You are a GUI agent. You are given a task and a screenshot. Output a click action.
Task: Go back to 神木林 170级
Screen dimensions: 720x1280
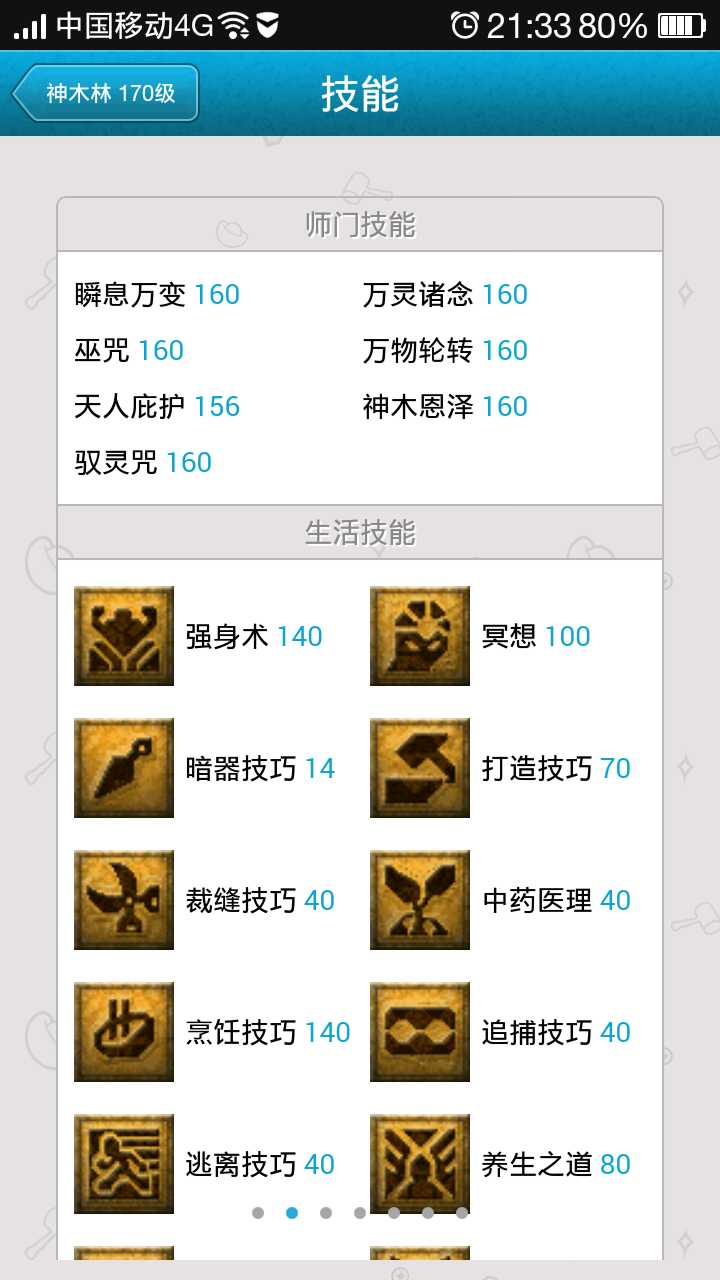[x=106, y=94]
